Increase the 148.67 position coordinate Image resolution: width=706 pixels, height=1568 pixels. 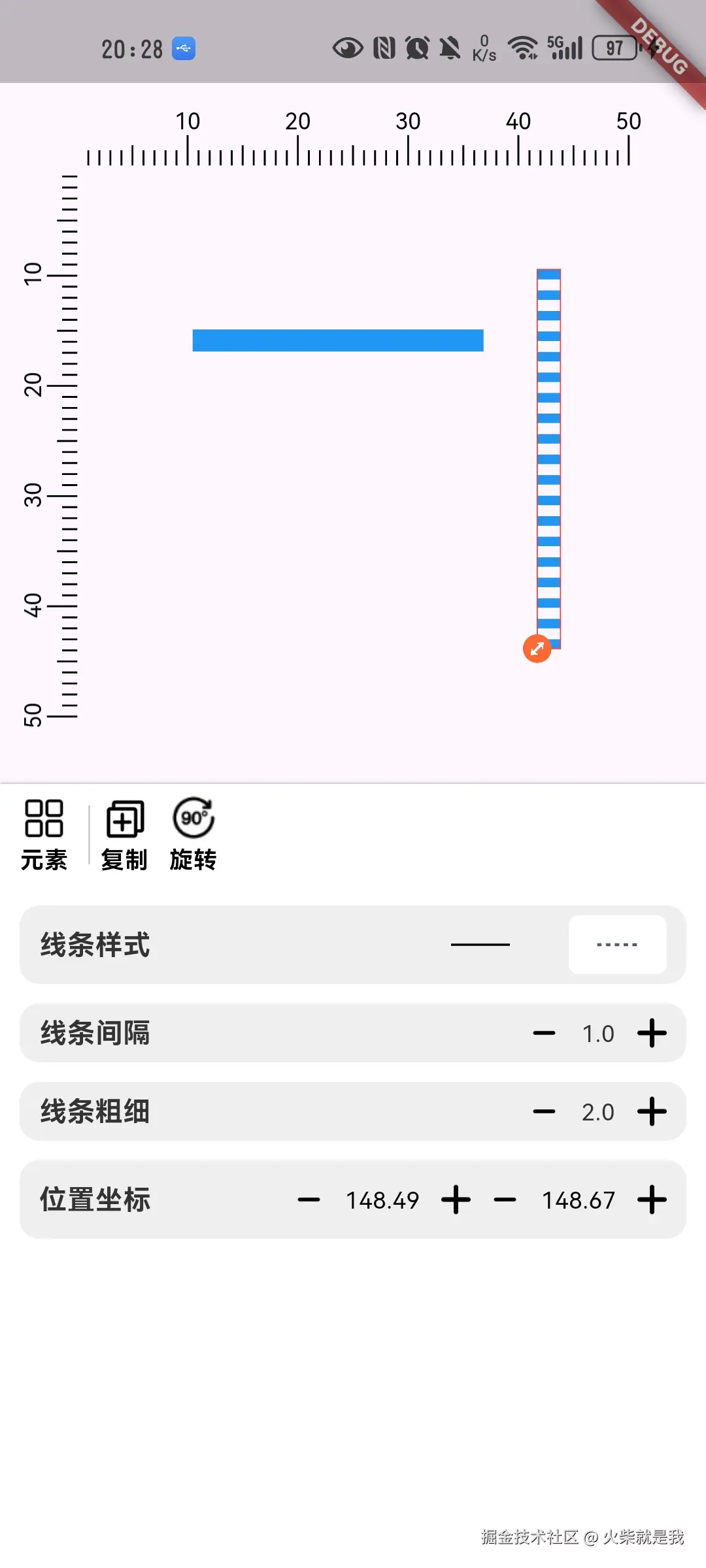tap(652, 1200)
